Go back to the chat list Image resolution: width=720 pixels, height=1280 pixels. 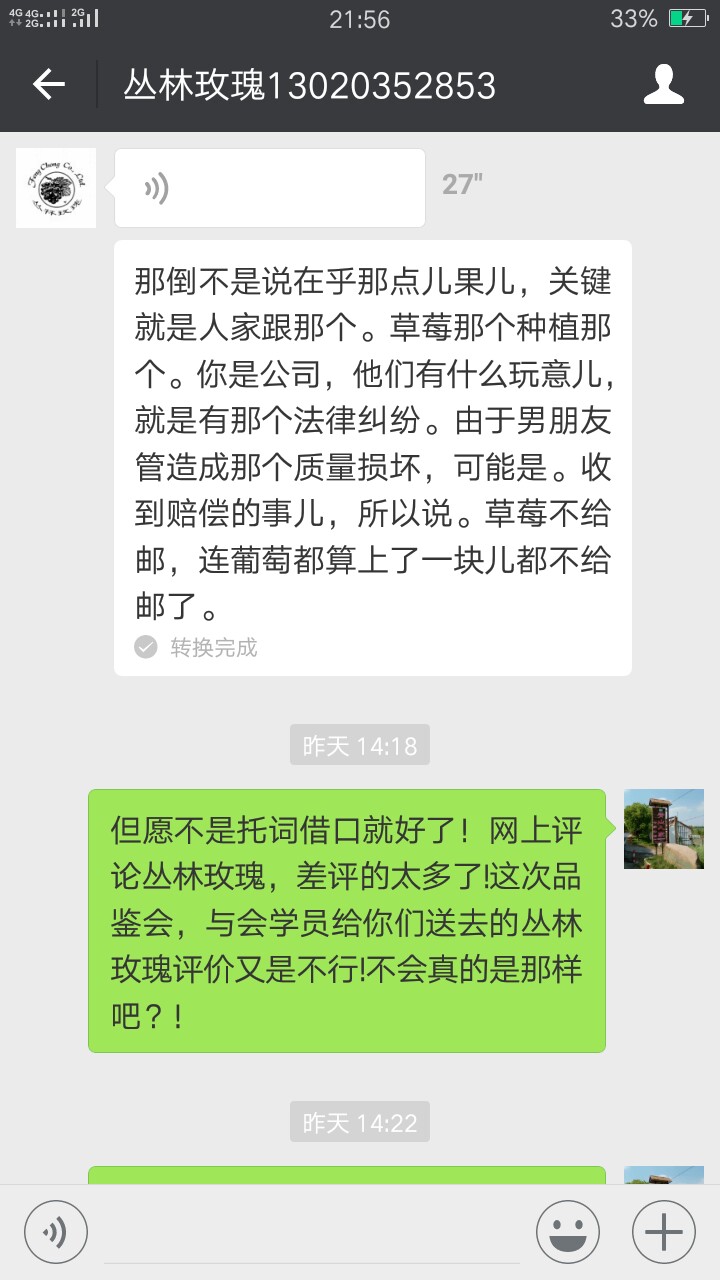(48, 85)
